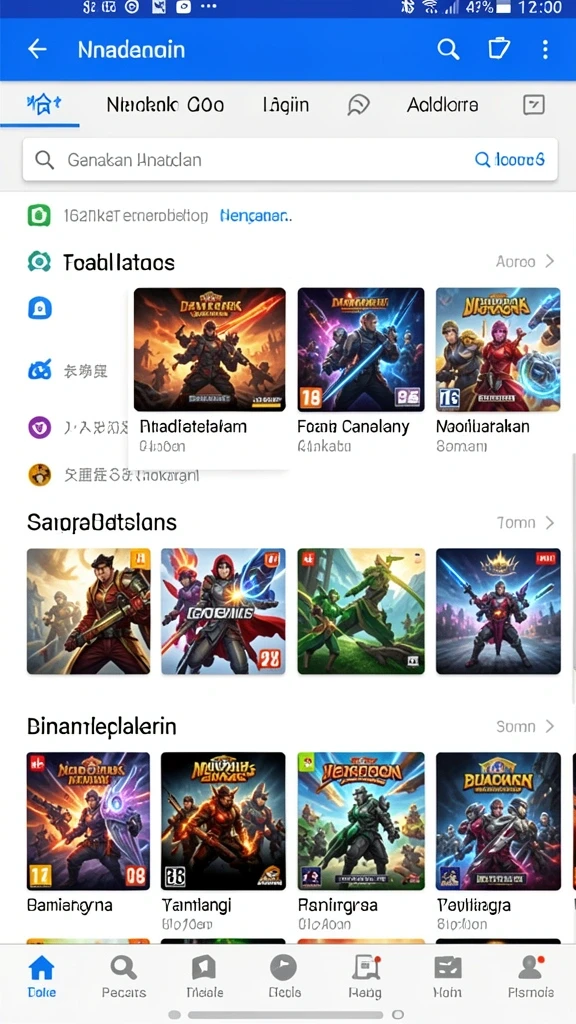Open the Peviliingja game tile
Viewport: 576px width, 1024px height.
(x=498, y=841)
